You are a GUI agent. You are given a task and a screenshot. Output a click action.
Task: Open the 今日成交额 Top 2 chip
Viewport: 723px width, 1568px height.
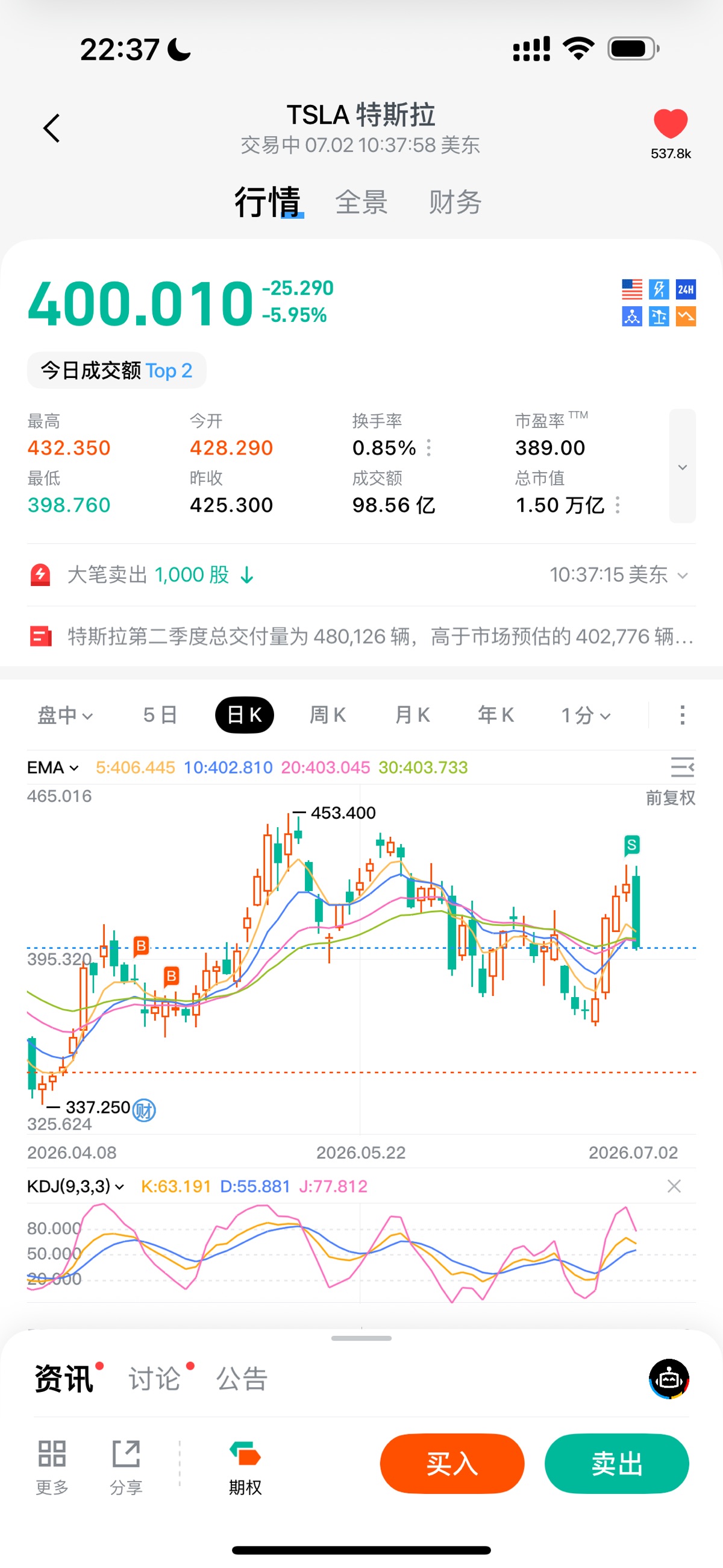116,370
